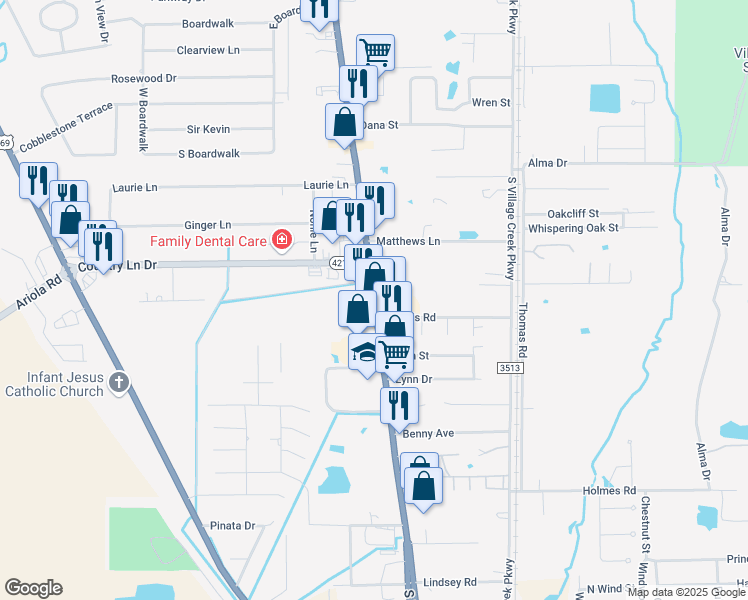
Task: Tap the shopping bag marker left of Ginger Ln
Action: click(70, 223)
